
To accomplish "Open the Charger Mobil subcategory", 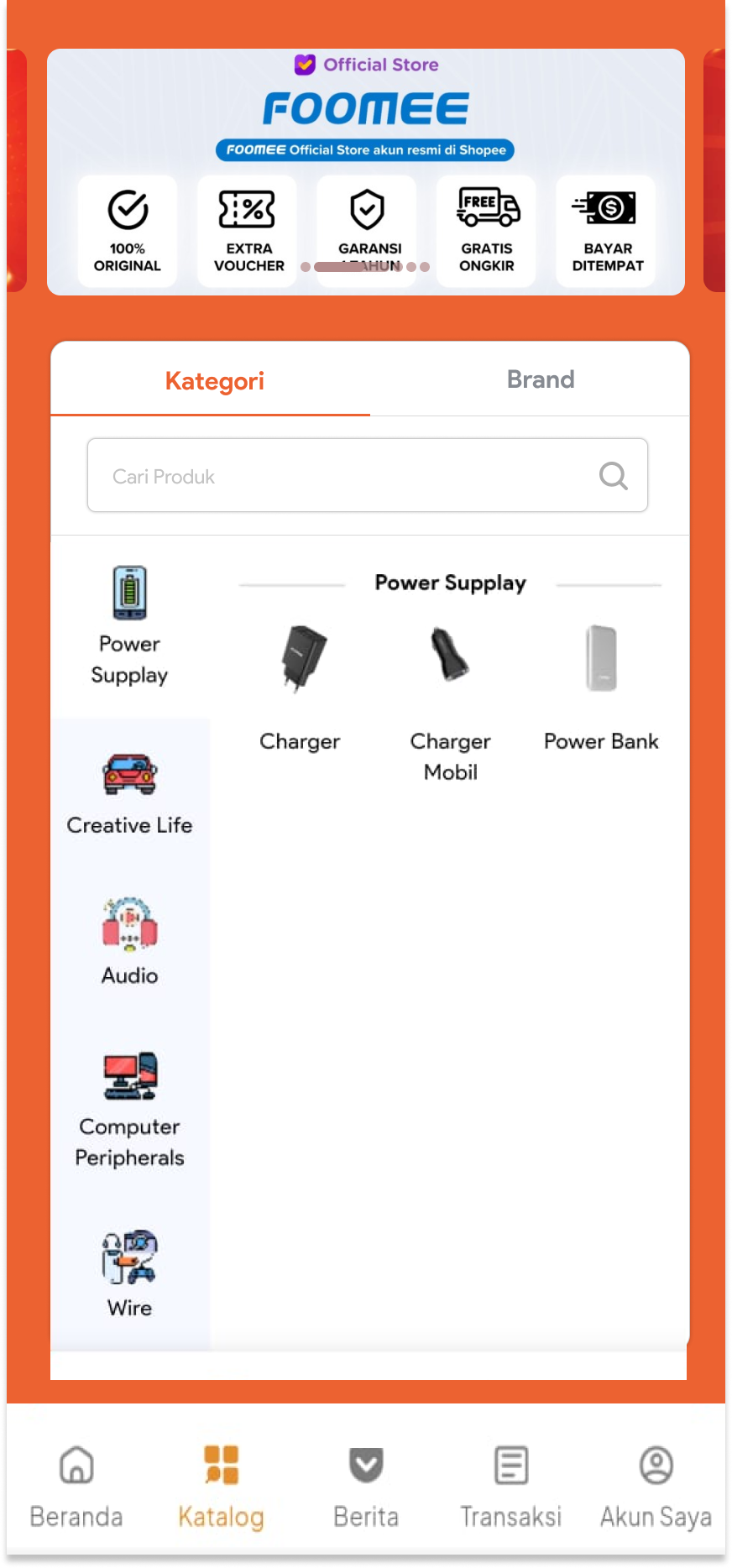I will click(x=451, y=702).
